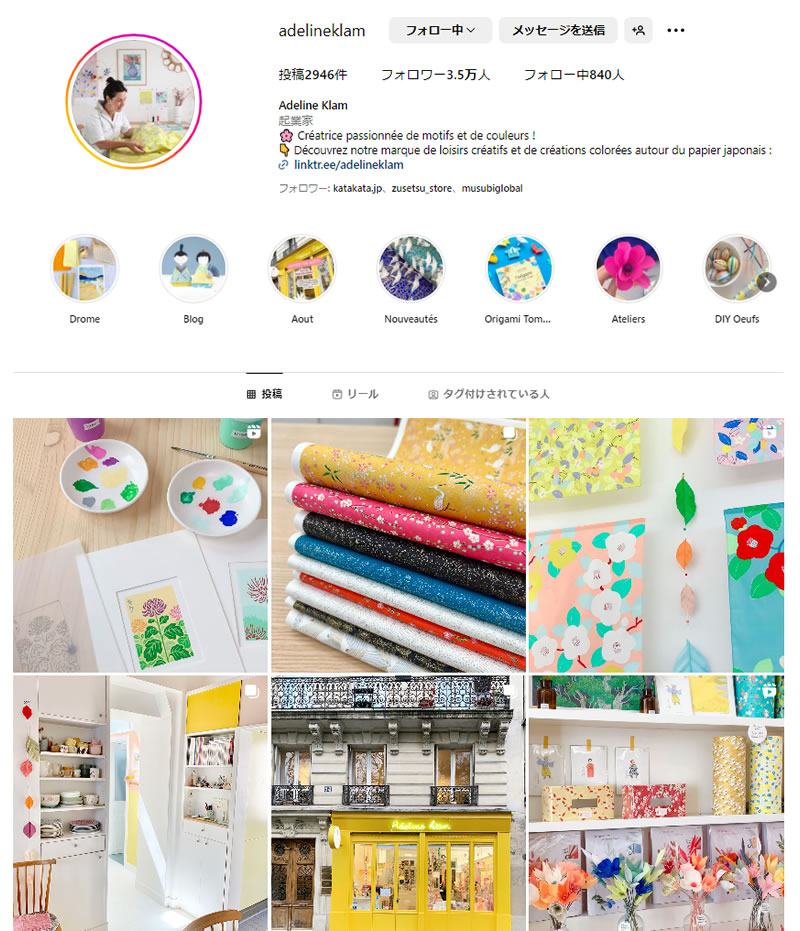The image size is (800, 931).
Task: Open the stacked patterned paper rolls post
Action: tap(398, 545)
